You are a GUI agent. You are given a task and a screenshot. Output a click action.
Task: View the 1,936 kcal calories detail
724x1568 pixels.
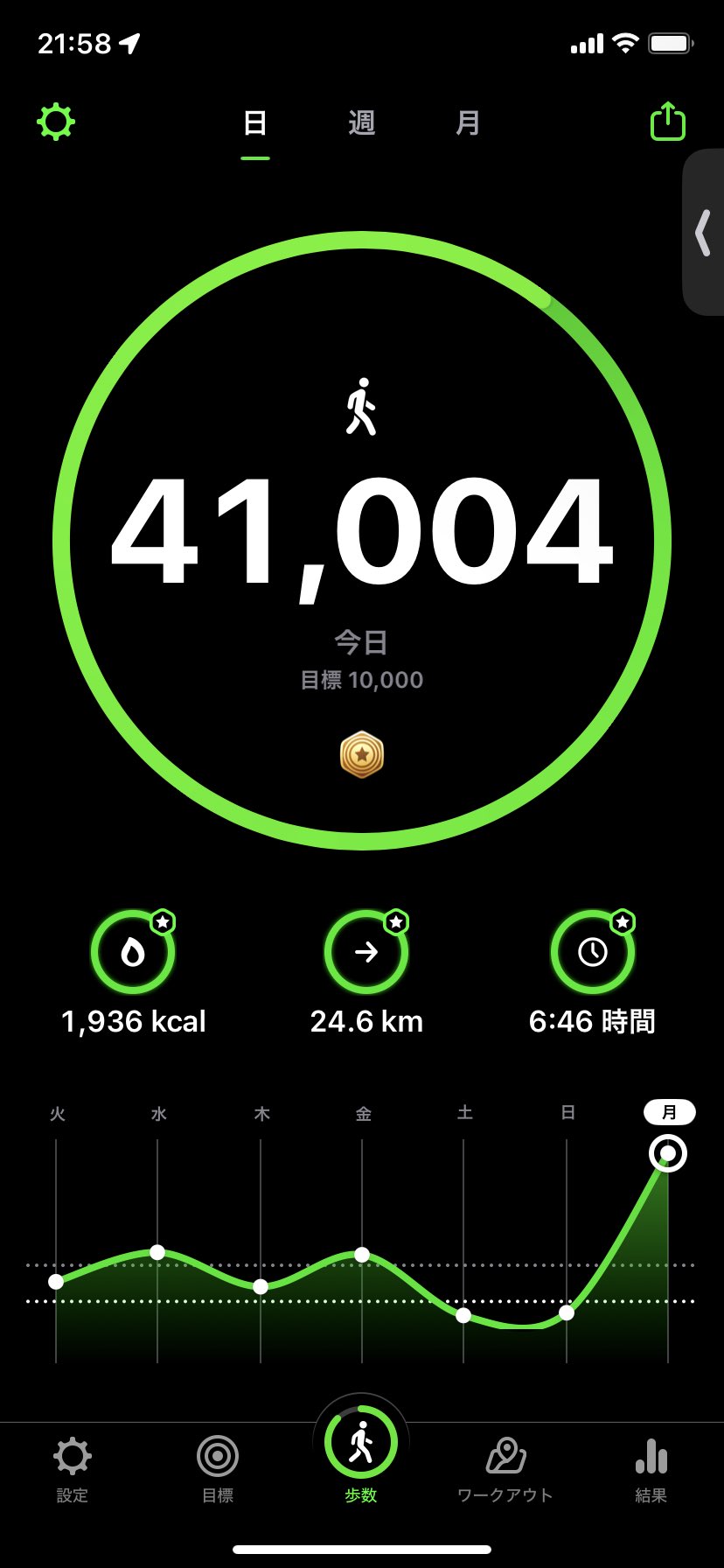(133, 952)
